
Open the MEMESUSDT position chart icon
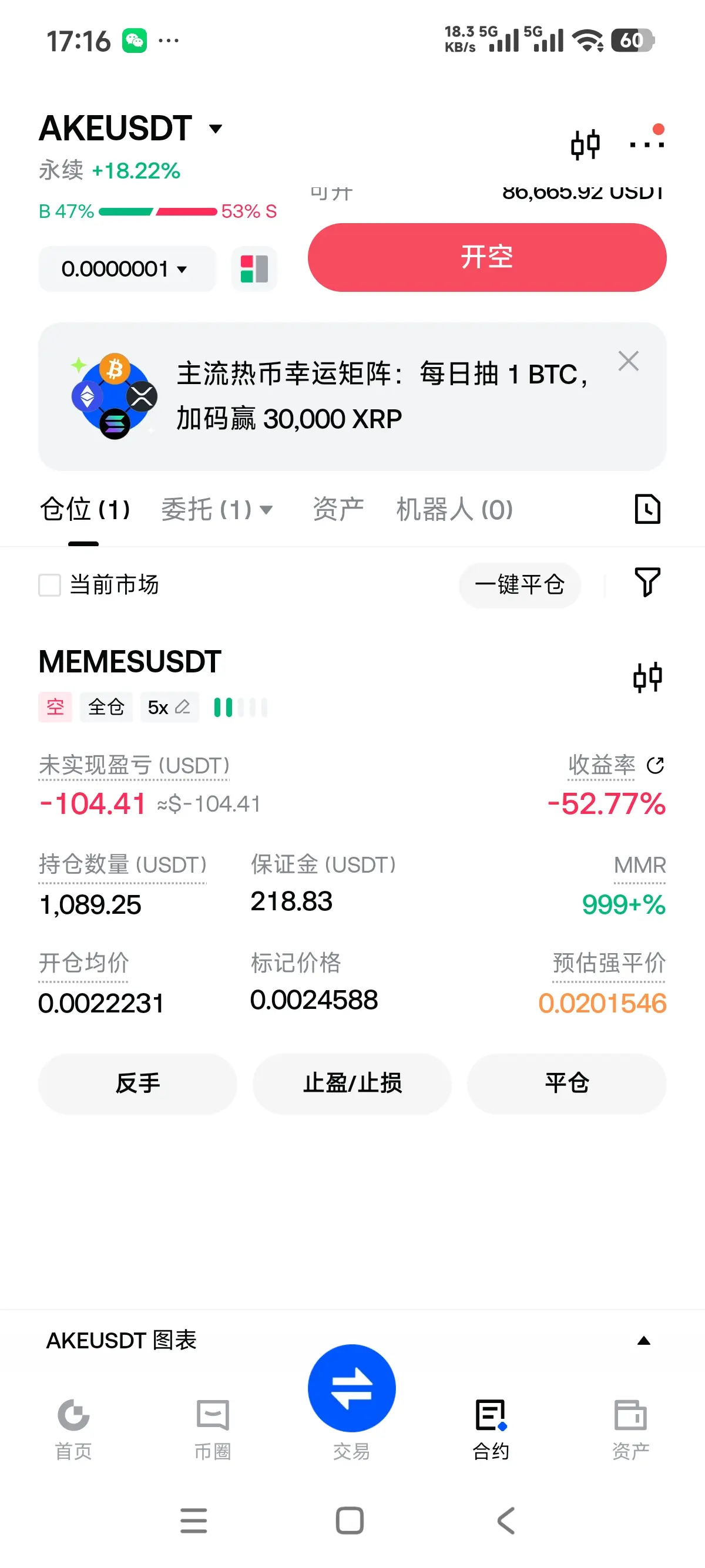click(647, 677)
